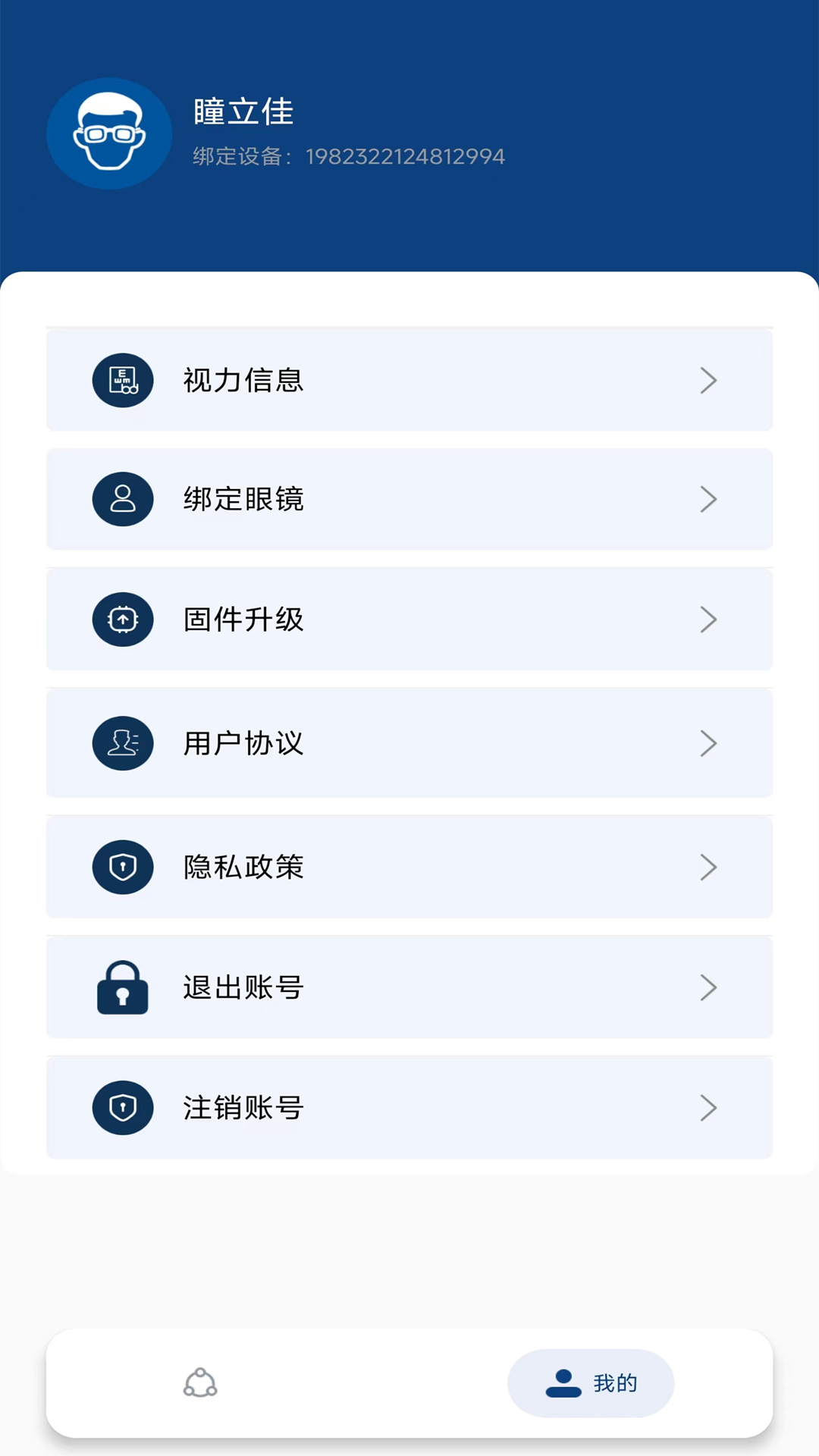Tap the profile avatar with glasses

(x=109, y=133)
